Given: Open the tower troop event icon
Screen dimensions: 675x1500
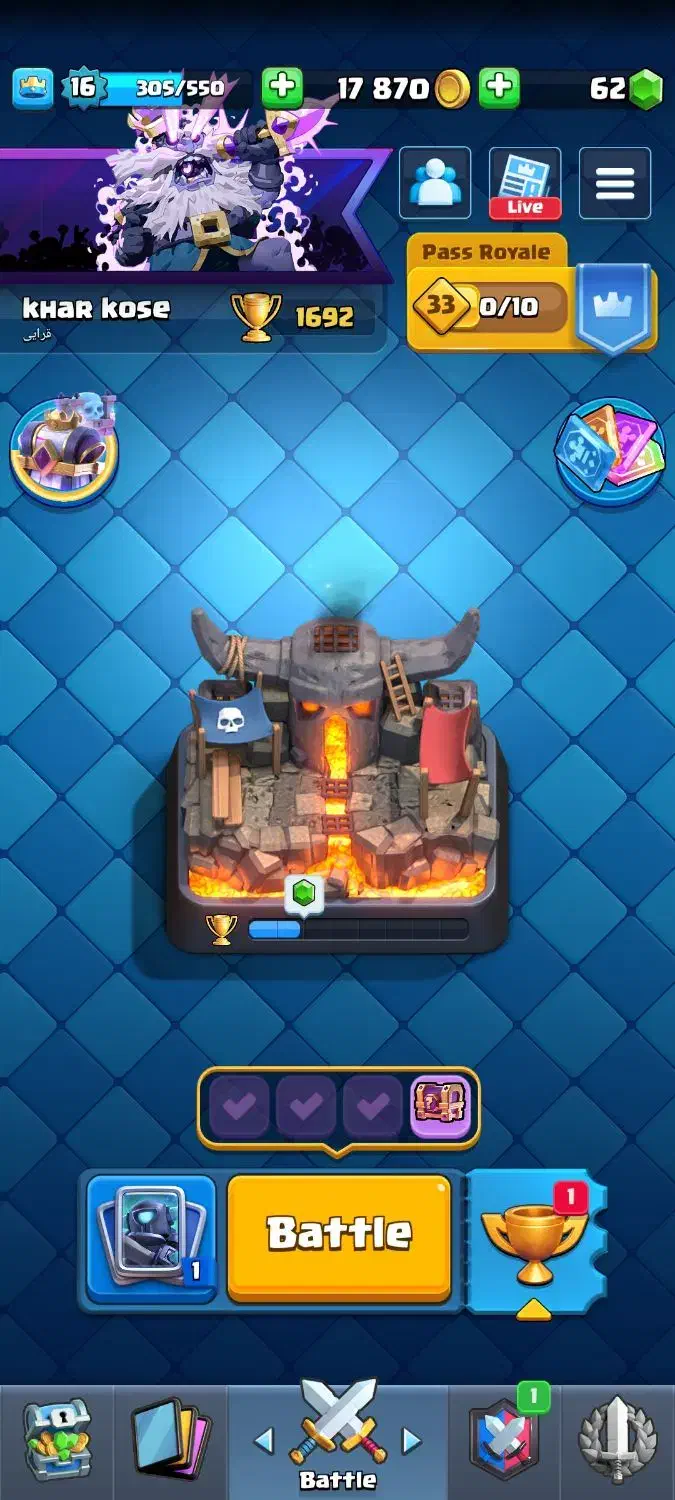Looking at the screenshot, I should 64,450.
